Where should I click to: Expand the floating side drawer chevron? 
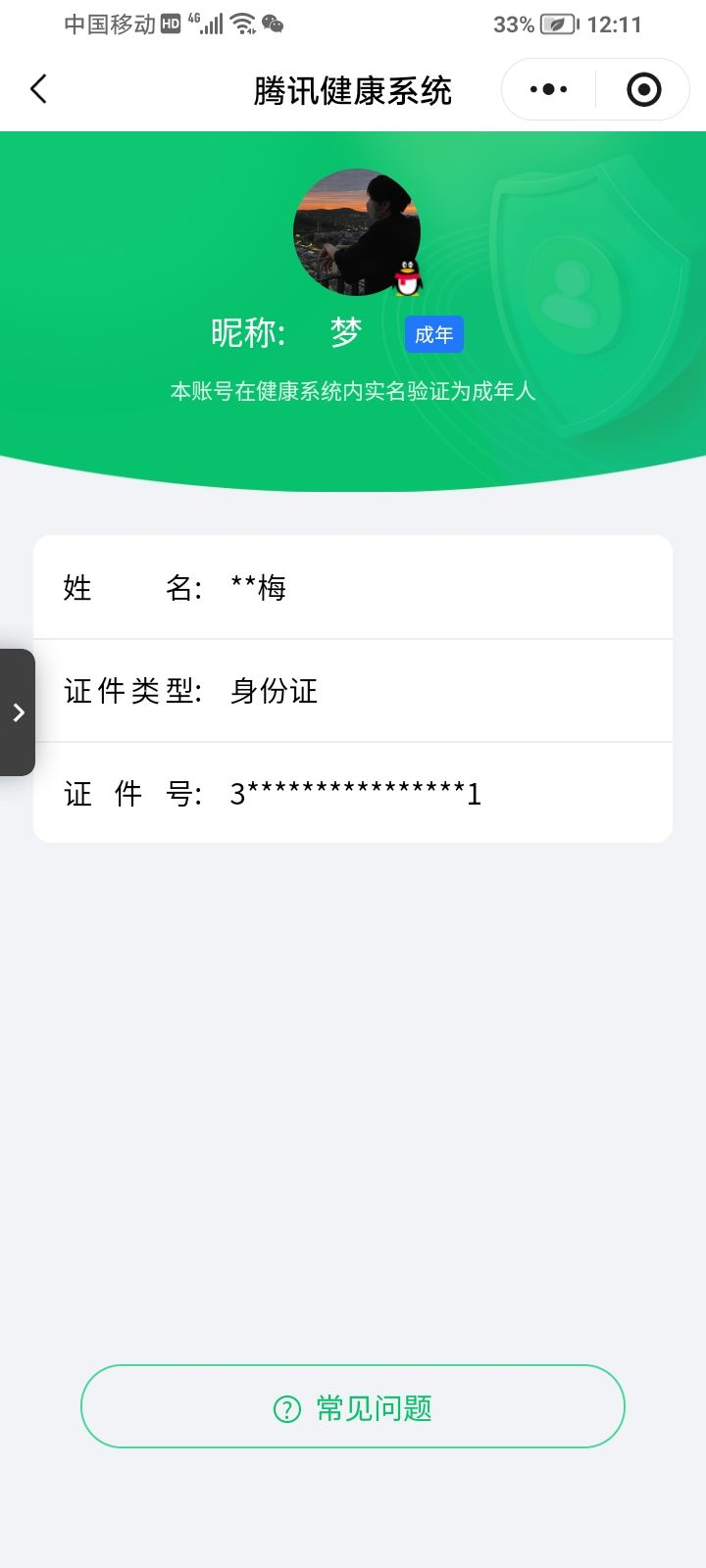pyautogui.click(x=20, y=712)
